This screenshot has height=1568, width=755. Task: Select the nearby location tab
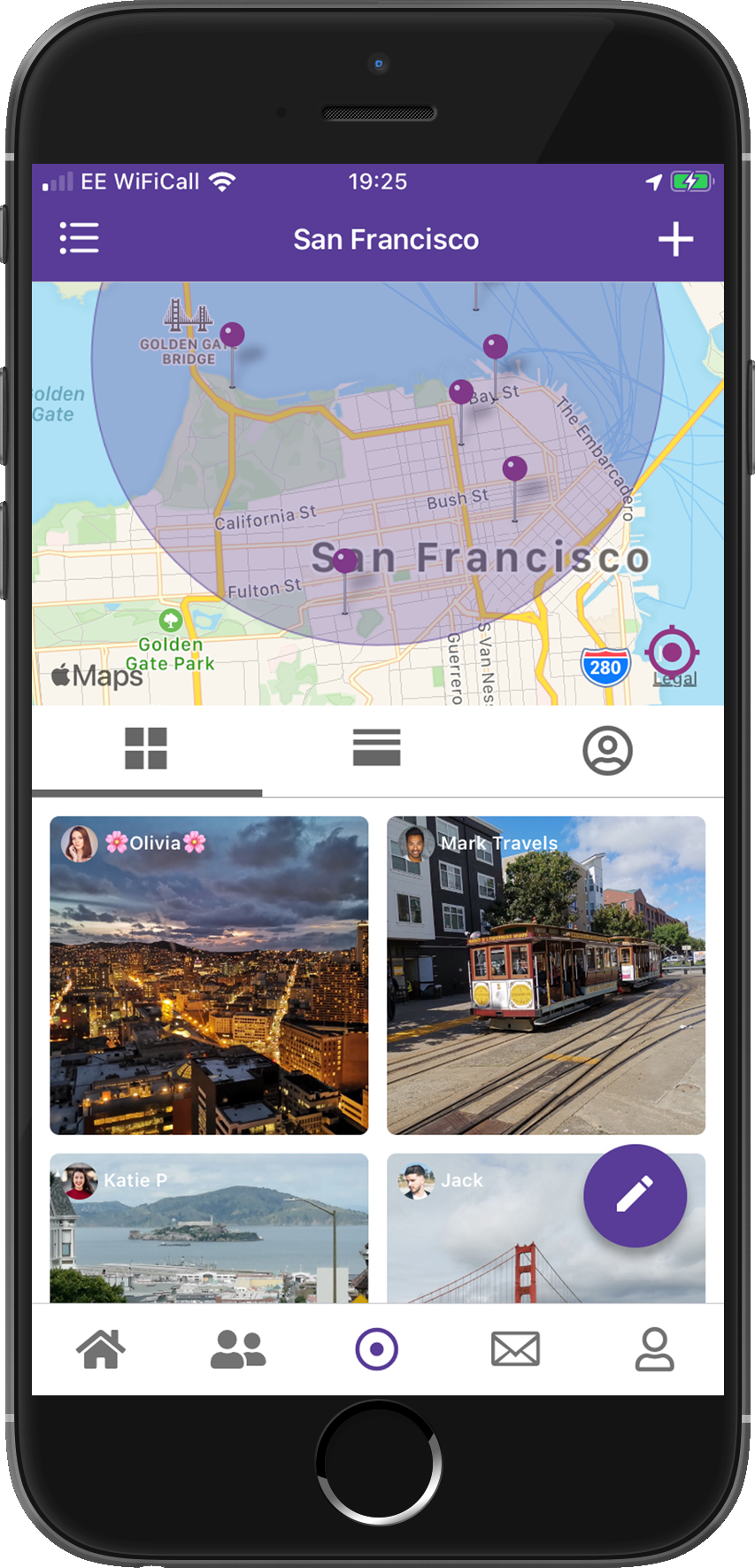click(377, 1349)
